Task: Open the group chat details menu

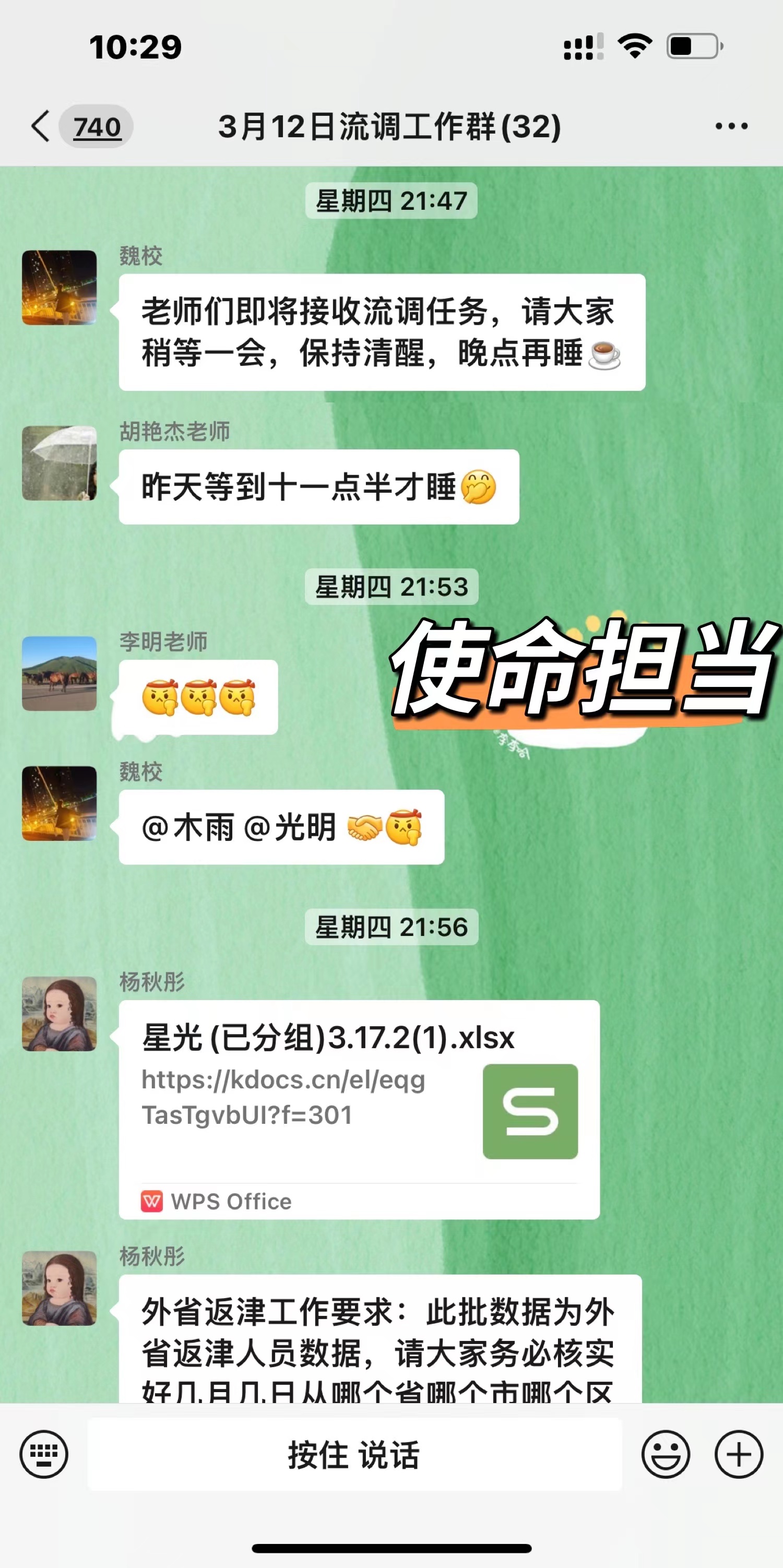Action: [731, 127]
